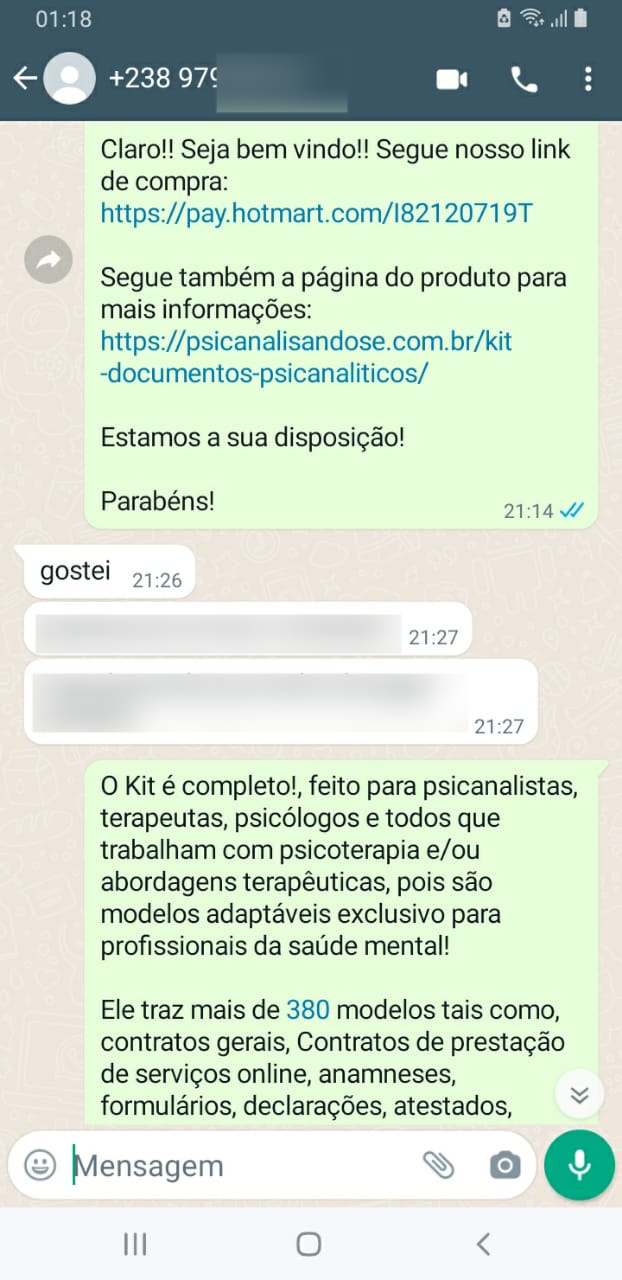Go back to the chat list
Screen dimensions: 622x1280
[24, 79]
